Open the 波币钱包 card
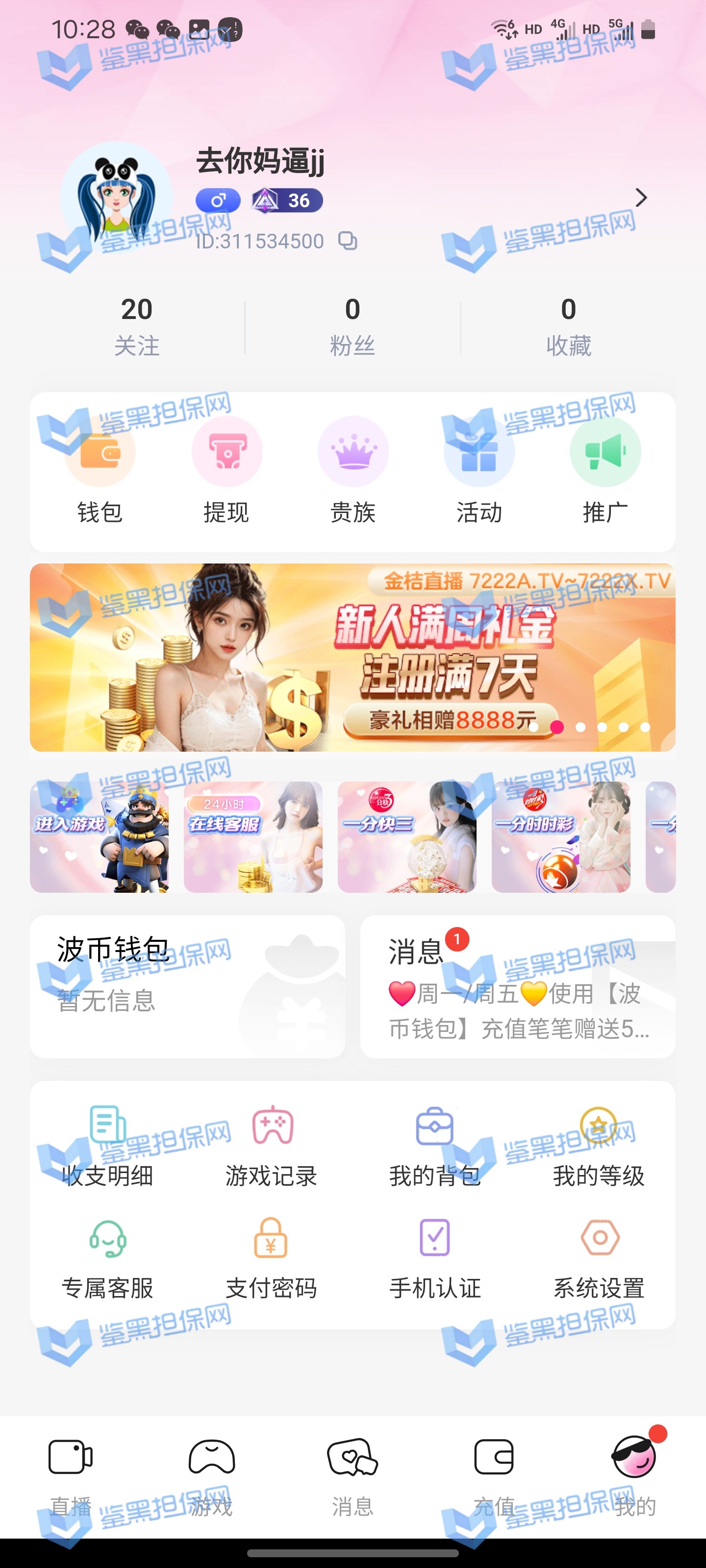Viewport: 706px width, 1568px height. pos(187,986)
